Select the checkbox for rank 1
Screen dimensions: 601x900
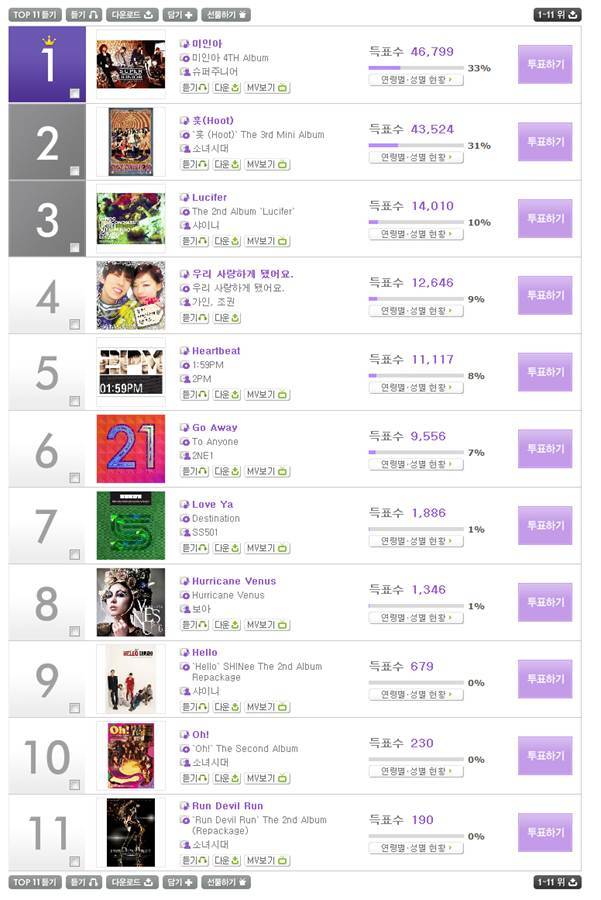pyautogui.click(x=75, y=94)
